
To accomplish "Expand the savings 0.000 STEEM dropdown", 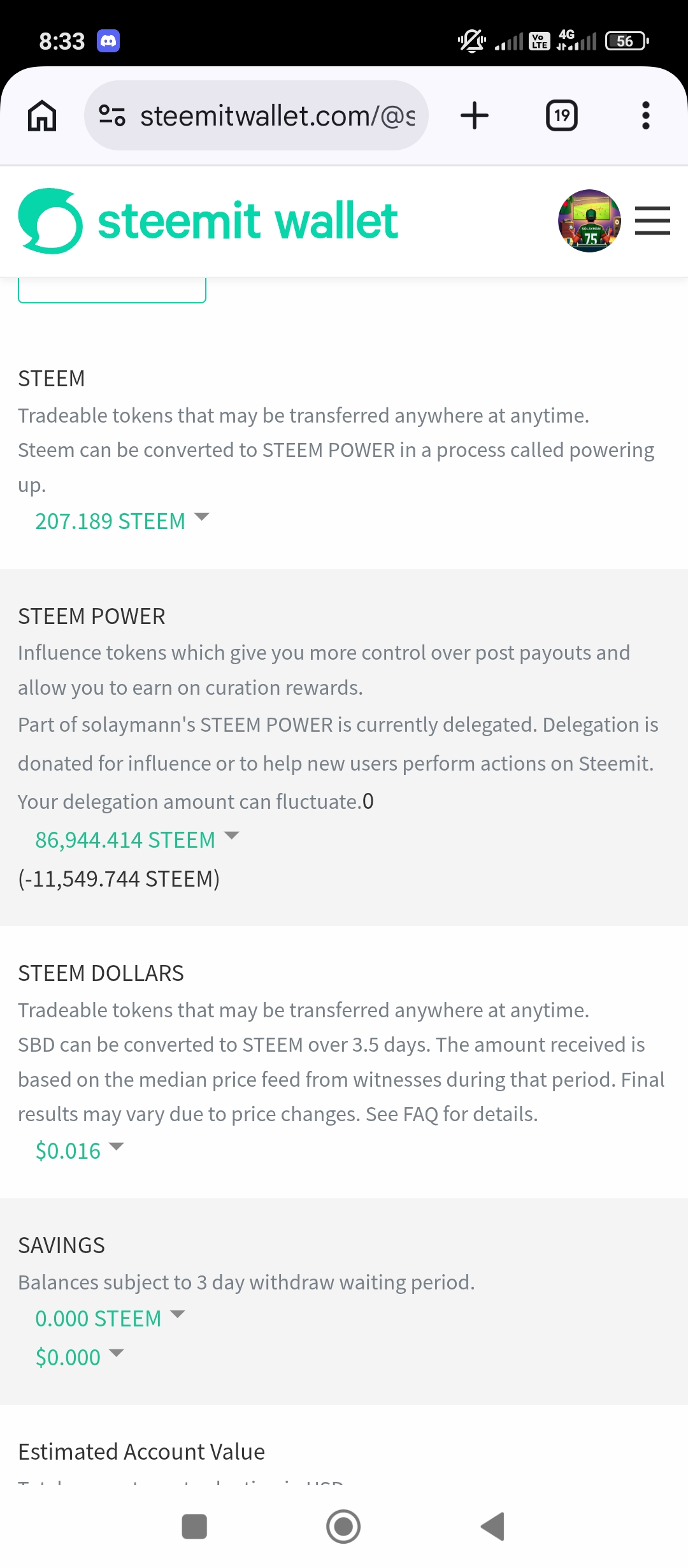I will 110,1319.
